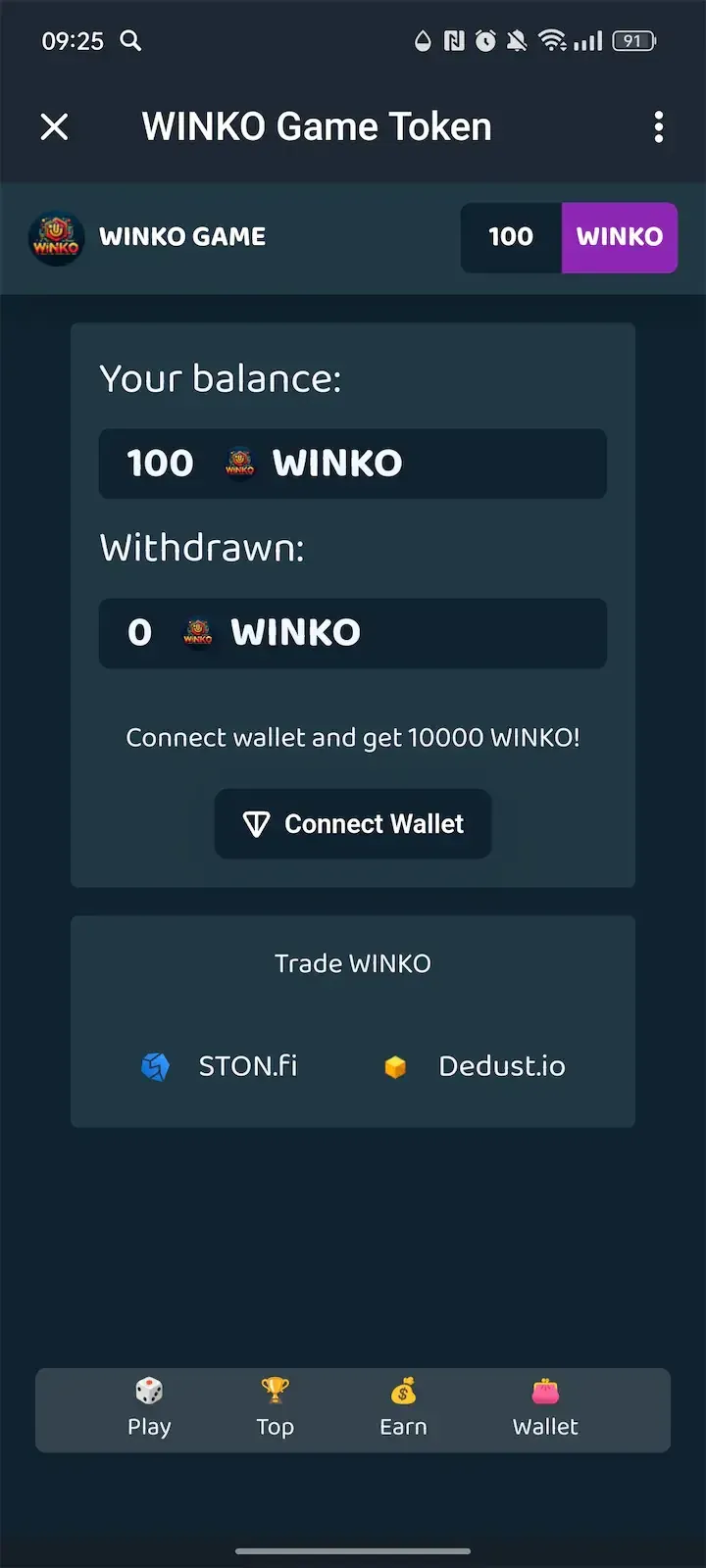The width and height of the screenshot is (706, 1568).
Task: Open the three-dot overflow menu
Action: 659,127
